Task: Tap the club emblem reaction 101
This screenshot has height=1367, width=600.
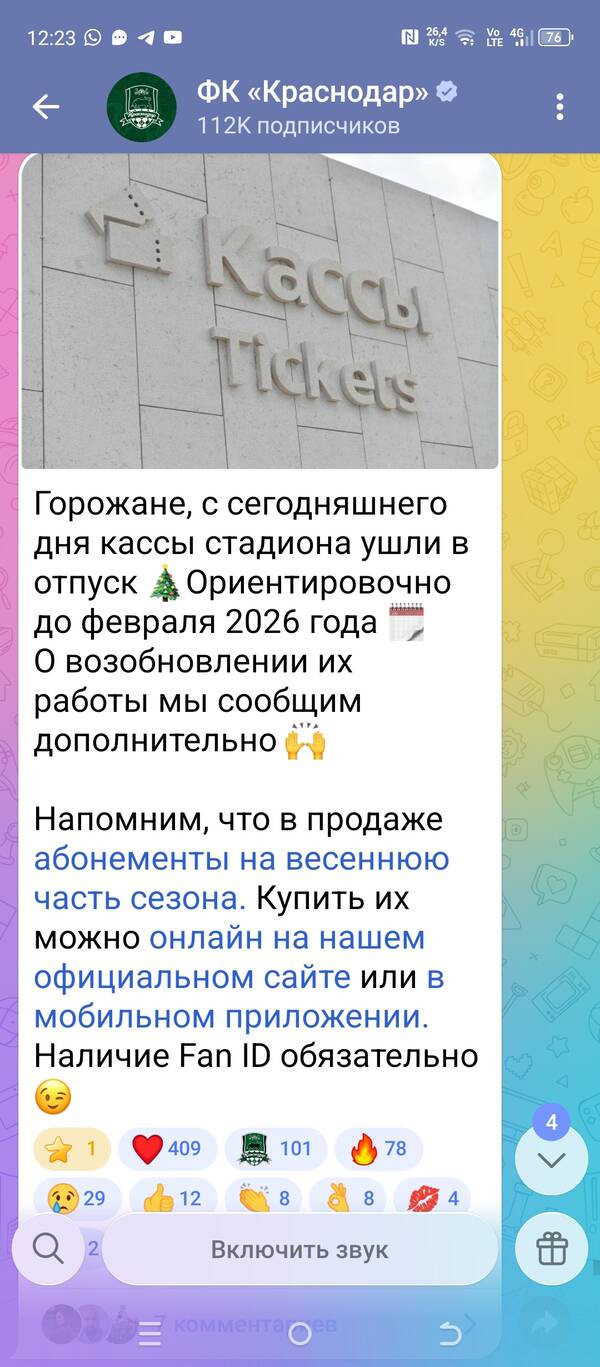Action: point(275,1148)
